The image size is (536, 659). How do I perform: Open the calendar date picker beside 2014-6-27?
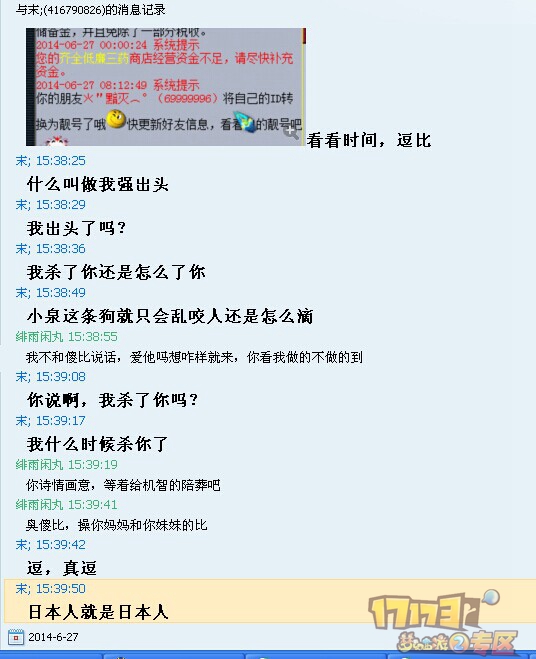(16, 637)
